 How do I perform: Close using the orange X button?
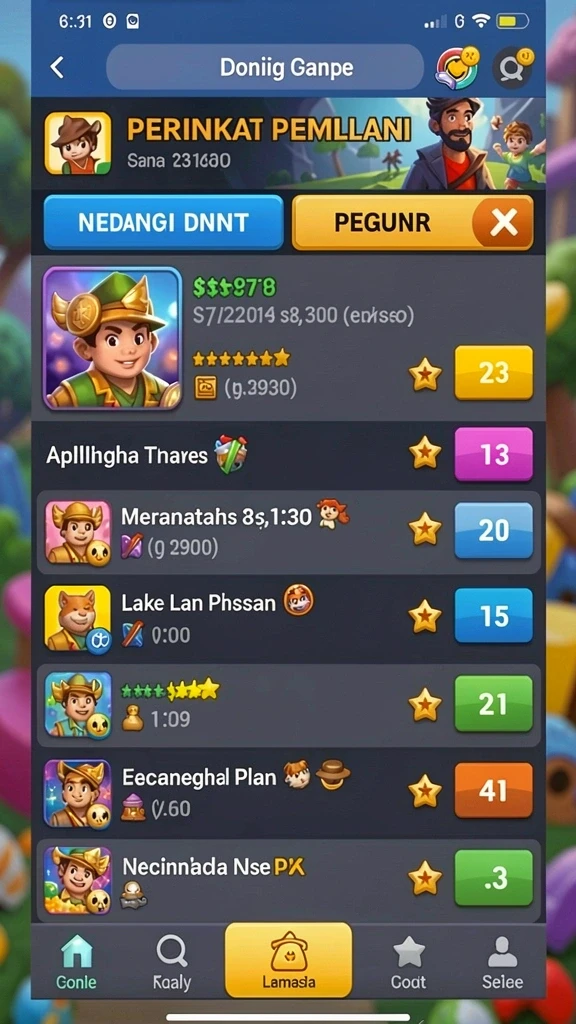[x=504, y=223]
